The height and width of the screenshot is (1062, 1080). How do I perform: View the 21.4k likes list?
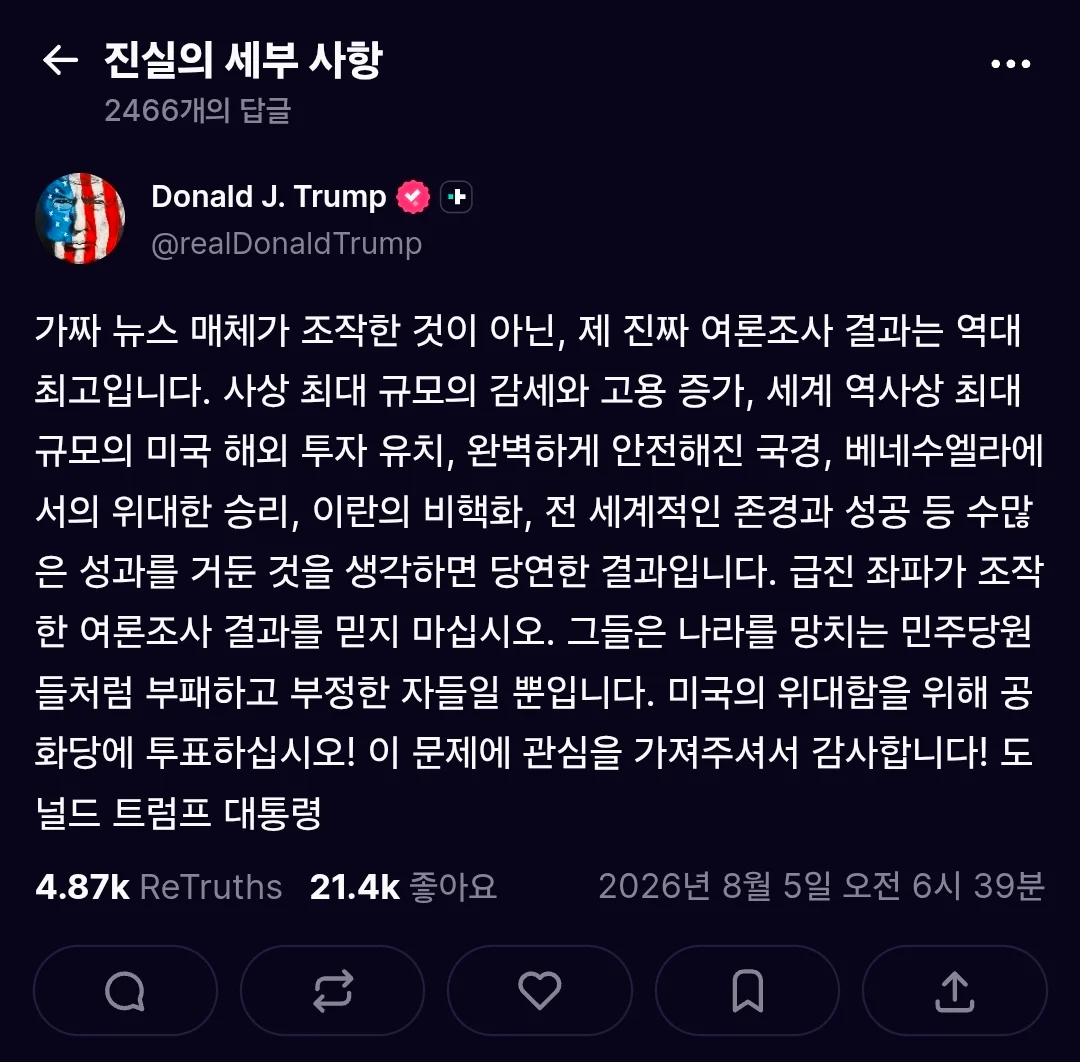(x=403, y=887)
